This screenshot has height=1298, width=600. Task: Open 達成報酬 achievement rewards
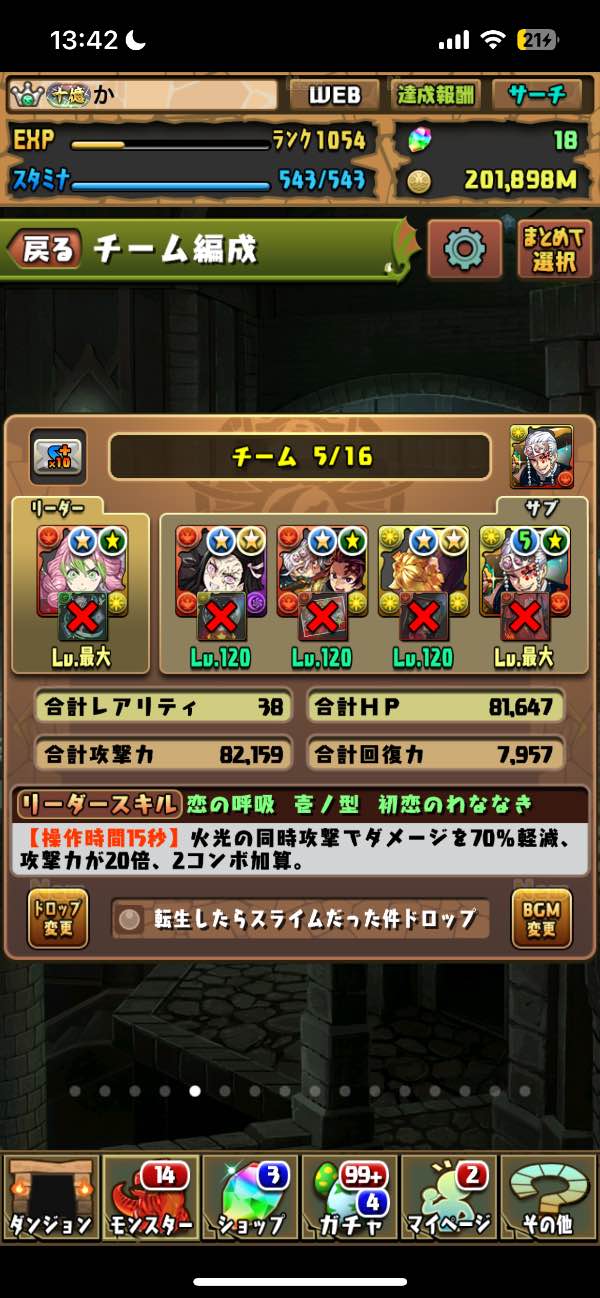coord(436,95)
